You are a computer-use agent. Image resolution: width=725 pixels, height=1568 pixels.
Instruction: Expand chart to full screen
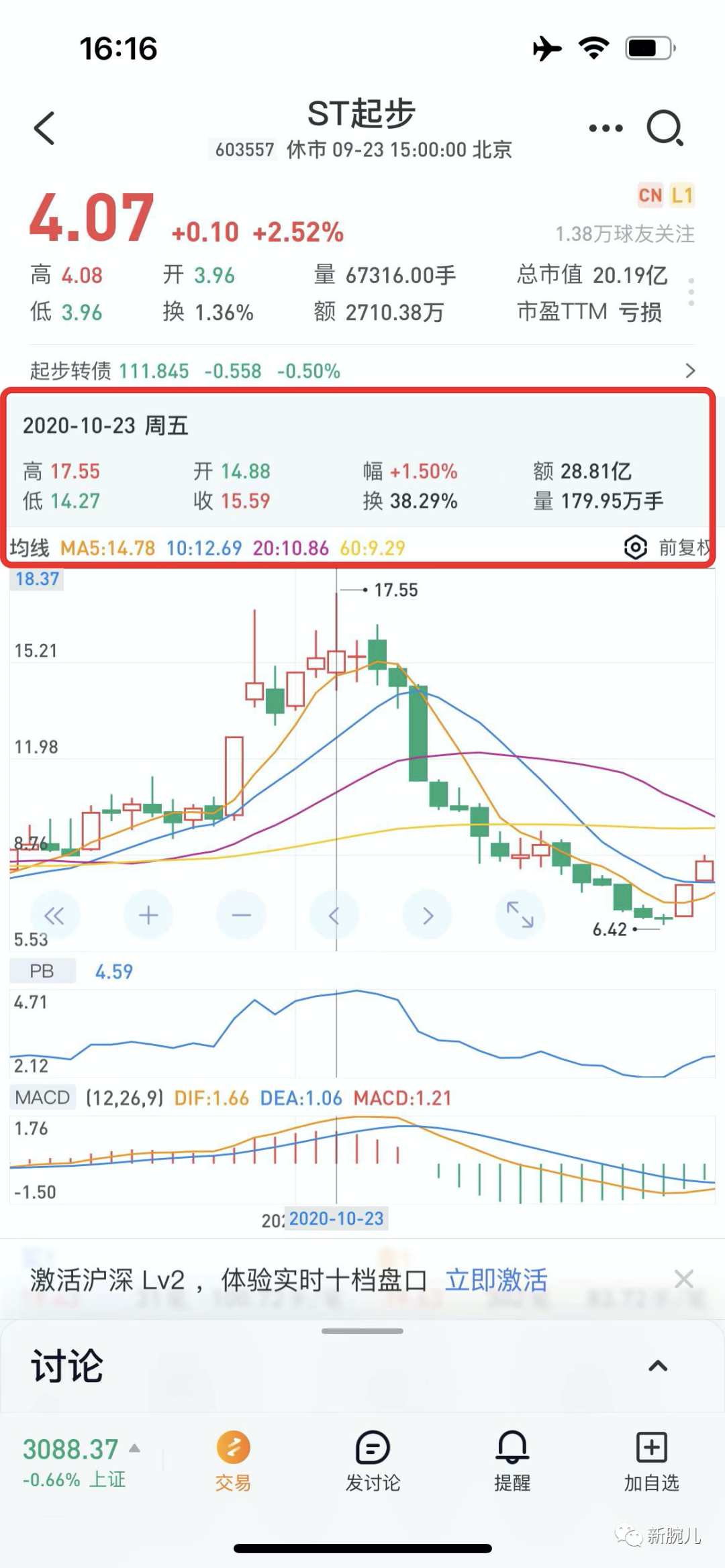pos(520,915)
